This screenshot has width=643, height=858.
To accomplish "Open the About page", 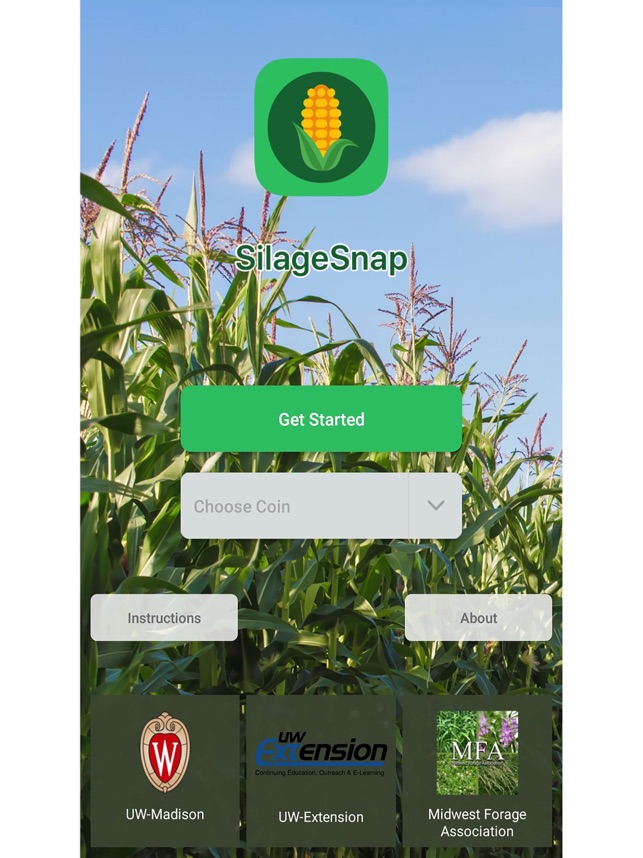I will [x=478, y=618].
